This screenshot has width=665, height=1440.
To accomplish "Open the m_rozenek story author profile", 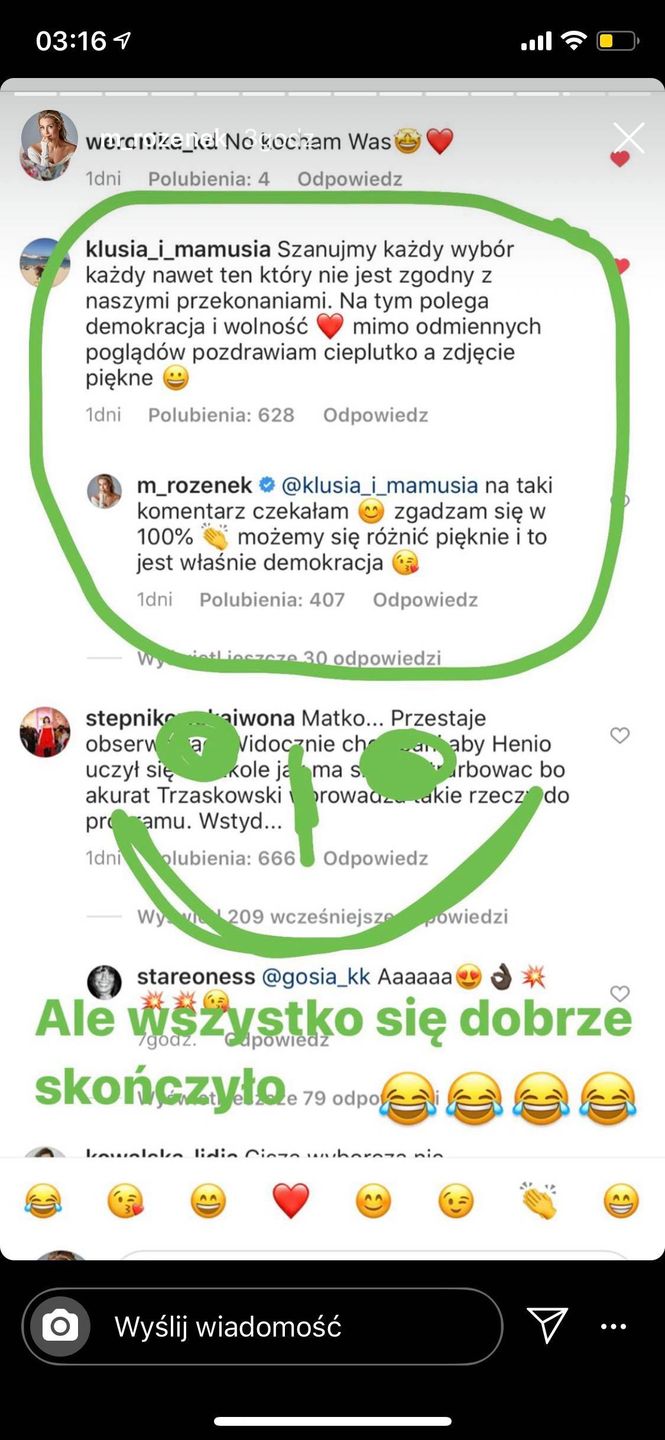I will [x=49, y=140].
